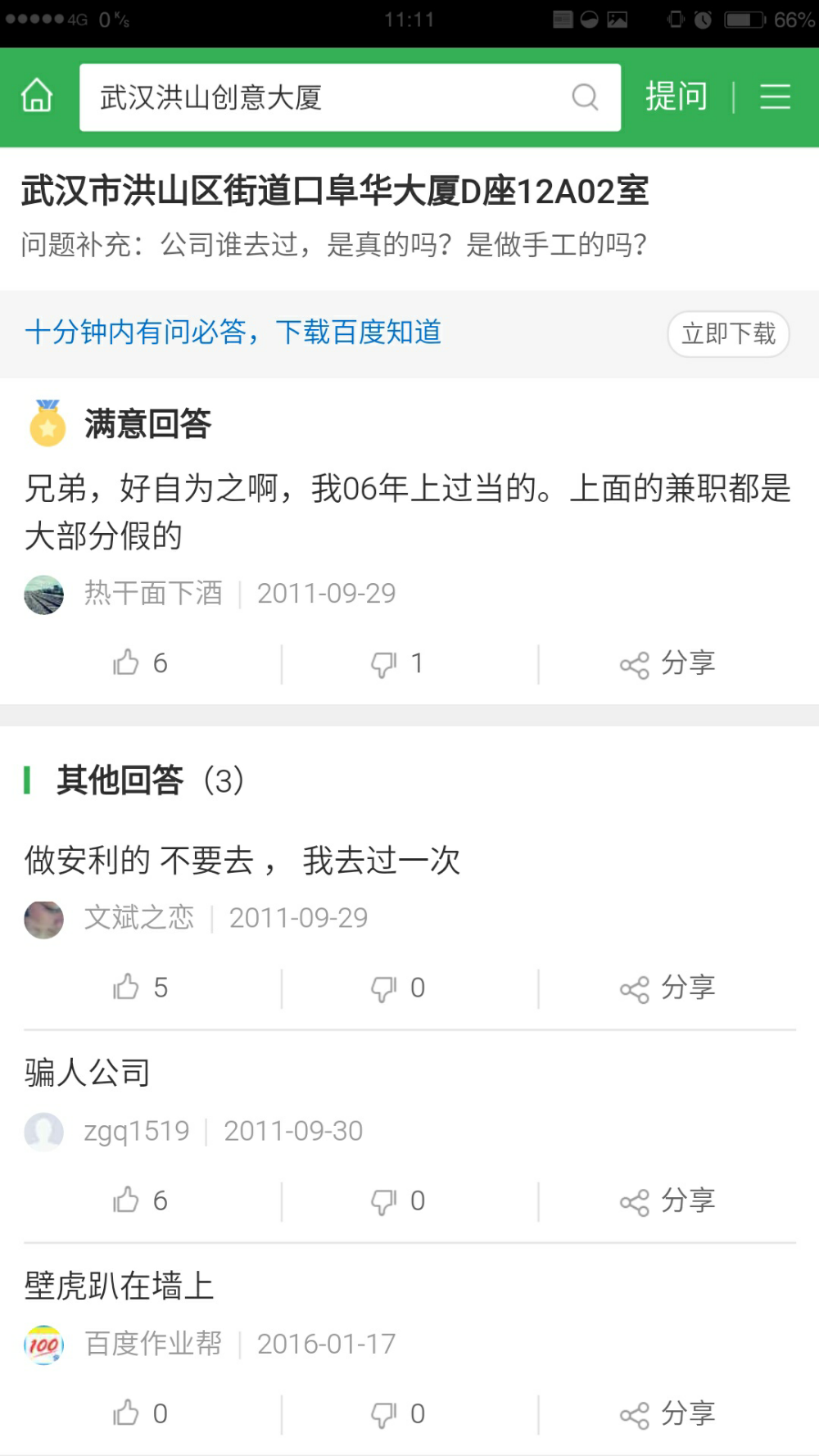Share the answer from zgq1519
This screenshot has width=819, height=1456.
667,1201
